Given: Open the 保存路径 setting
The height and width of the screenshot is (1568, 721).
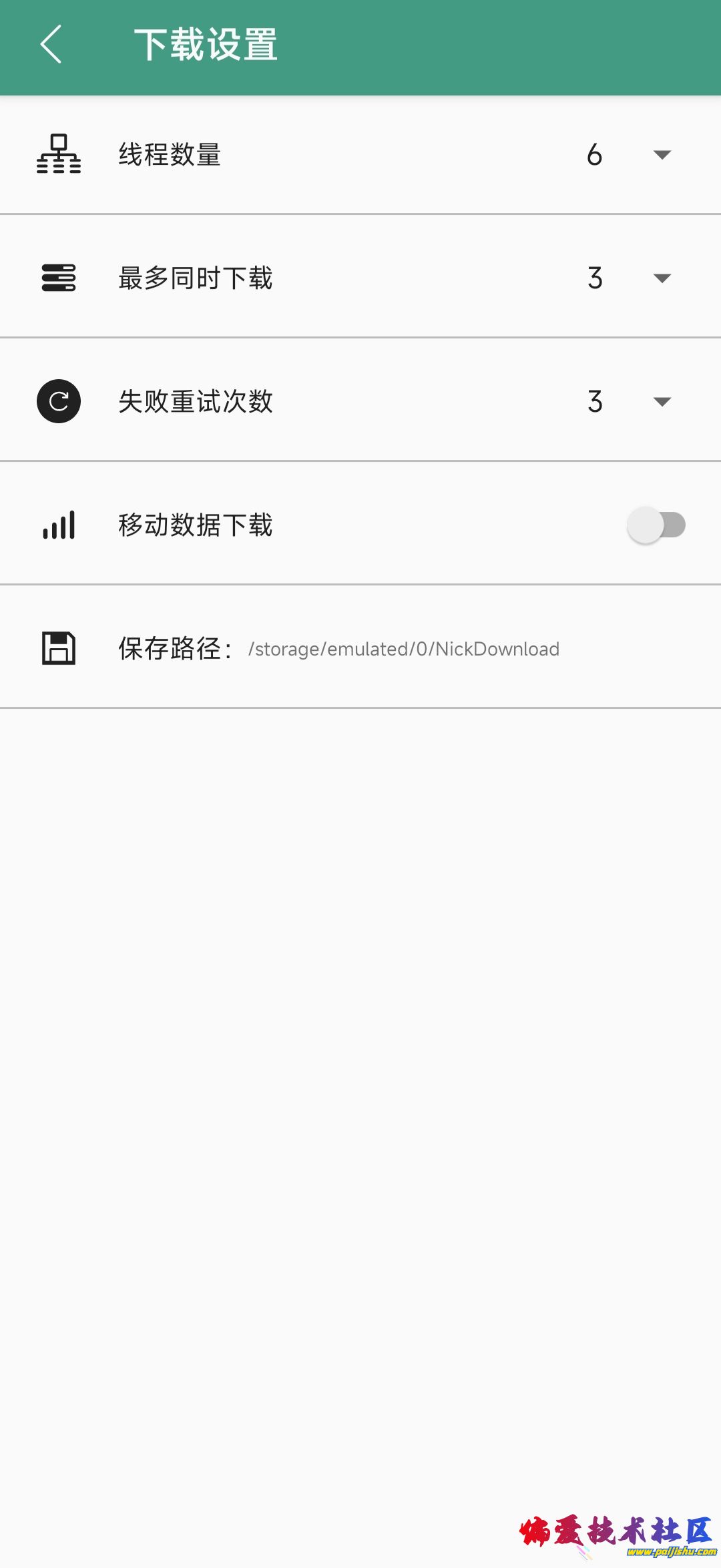Looking at the screenshot, I should (360, 648).
